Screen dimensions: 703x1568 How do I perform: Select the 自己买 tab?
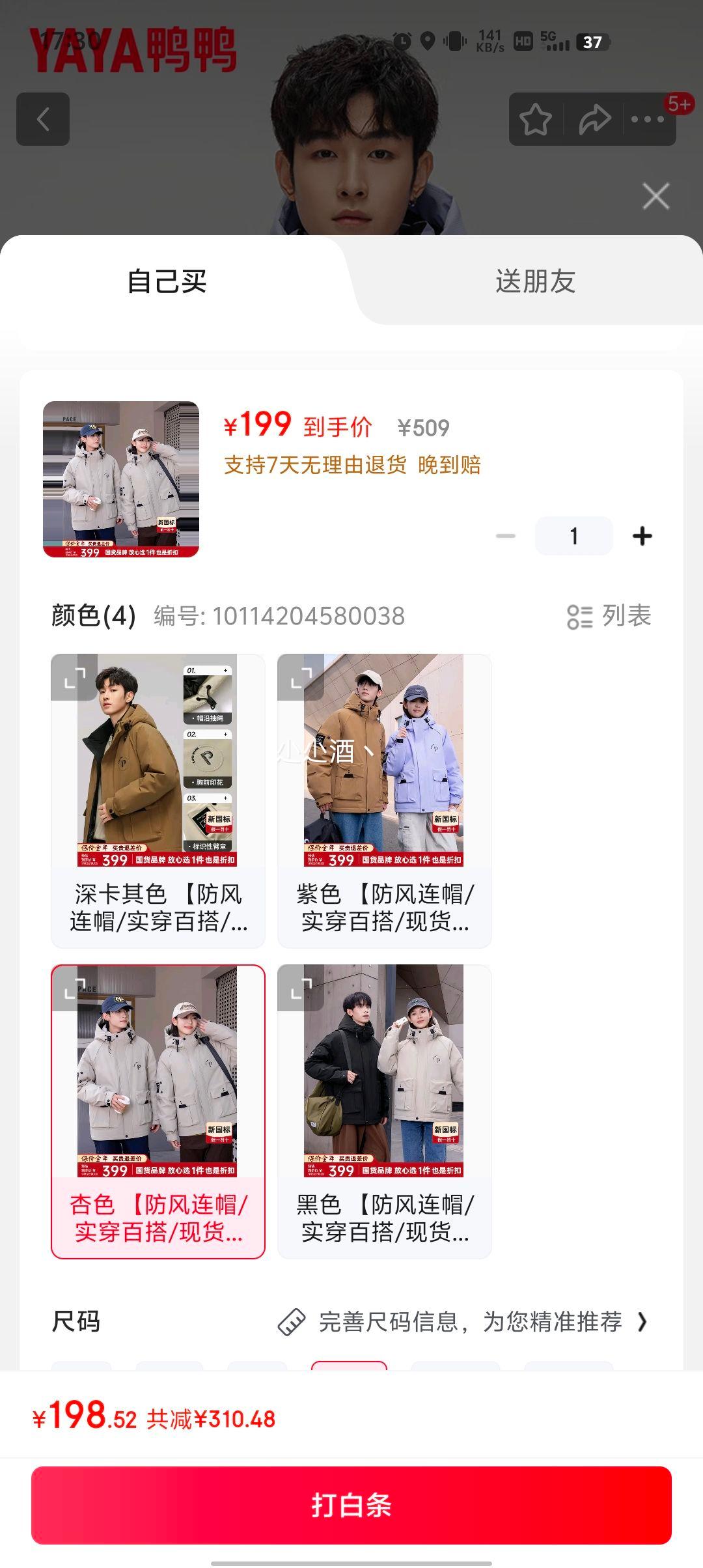point(167,282)
